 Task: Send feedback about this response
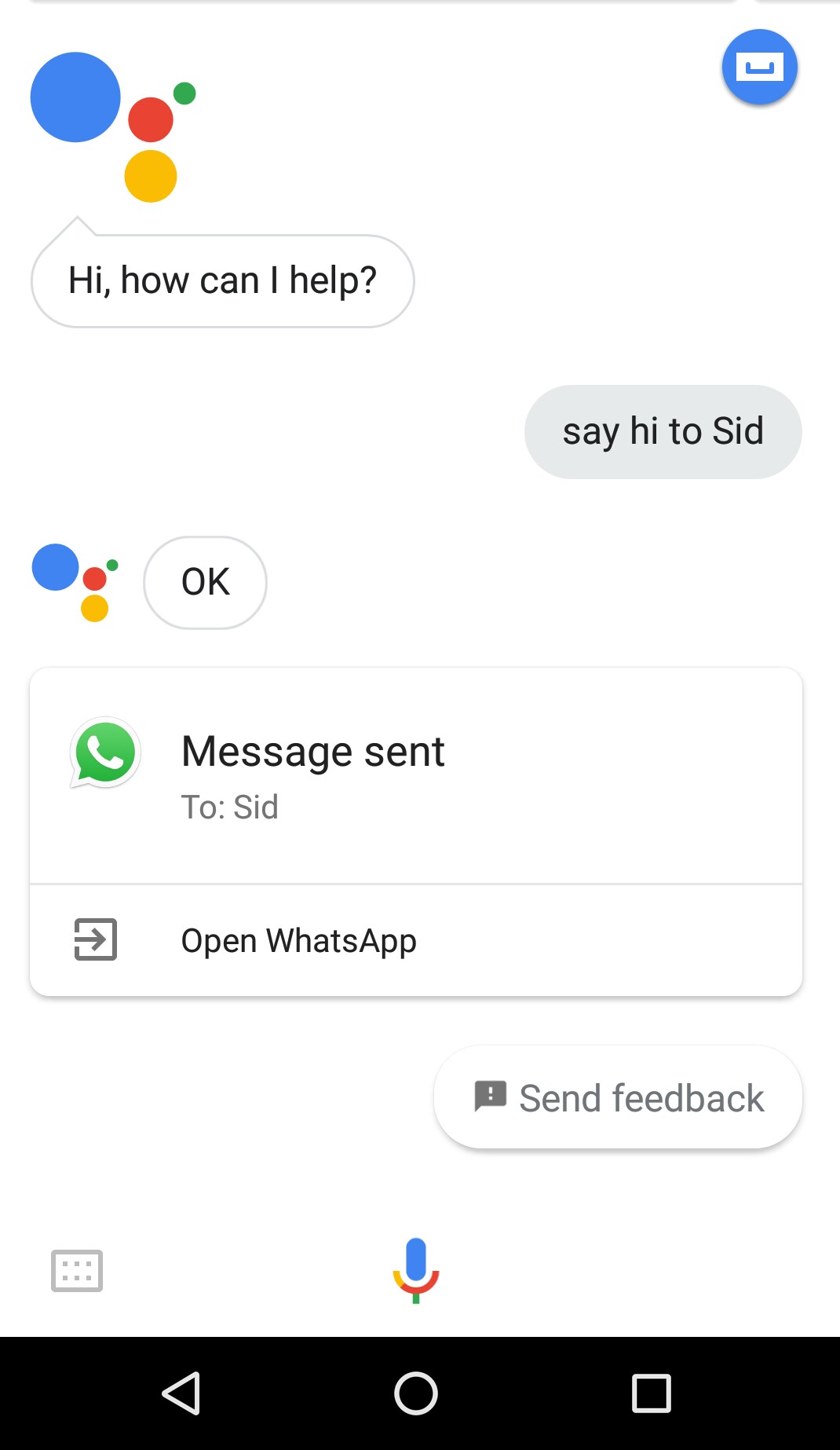tap(618, 1097)
